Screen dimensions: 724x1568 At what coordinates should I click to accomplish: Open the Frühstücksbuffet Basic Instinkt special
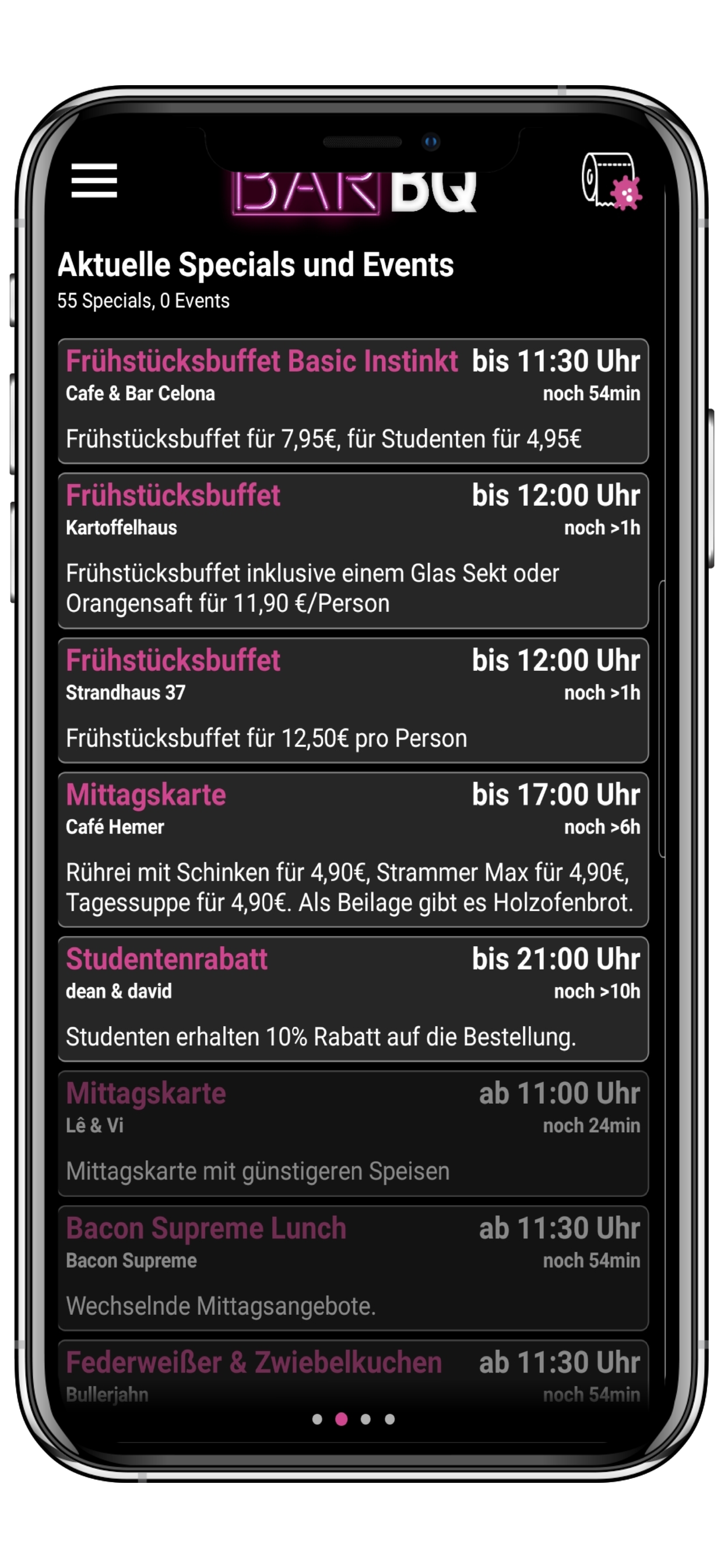(x=354, y=401)
